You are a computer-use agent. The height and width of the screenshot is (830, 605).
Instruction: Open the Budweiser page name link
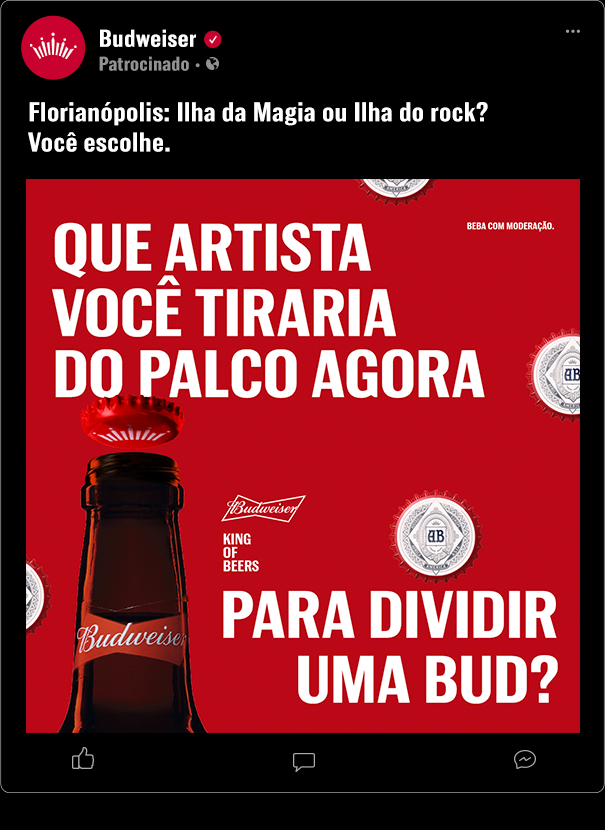[149, 39]
